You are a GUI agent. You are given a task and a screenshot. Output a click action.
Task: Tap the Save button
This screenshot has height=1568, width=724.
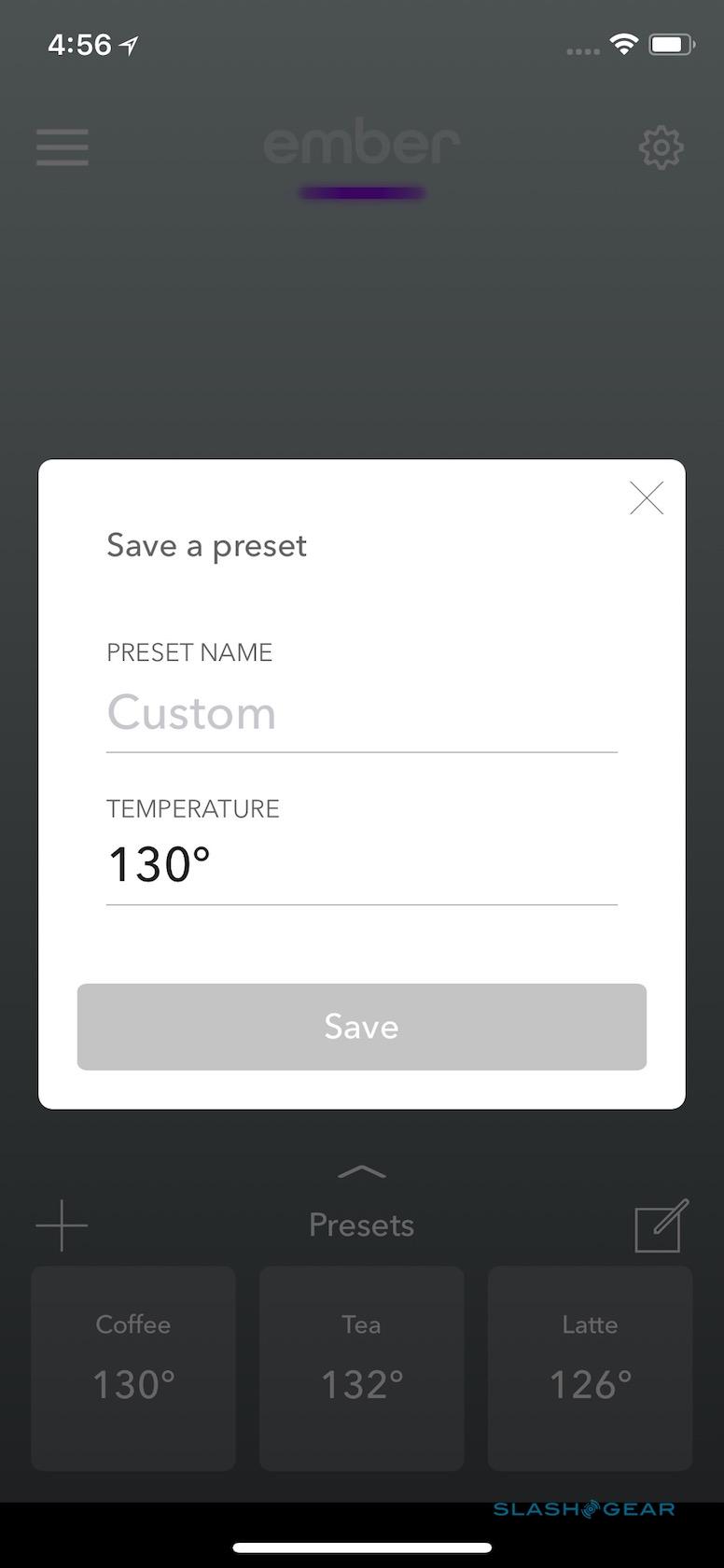361,1027
